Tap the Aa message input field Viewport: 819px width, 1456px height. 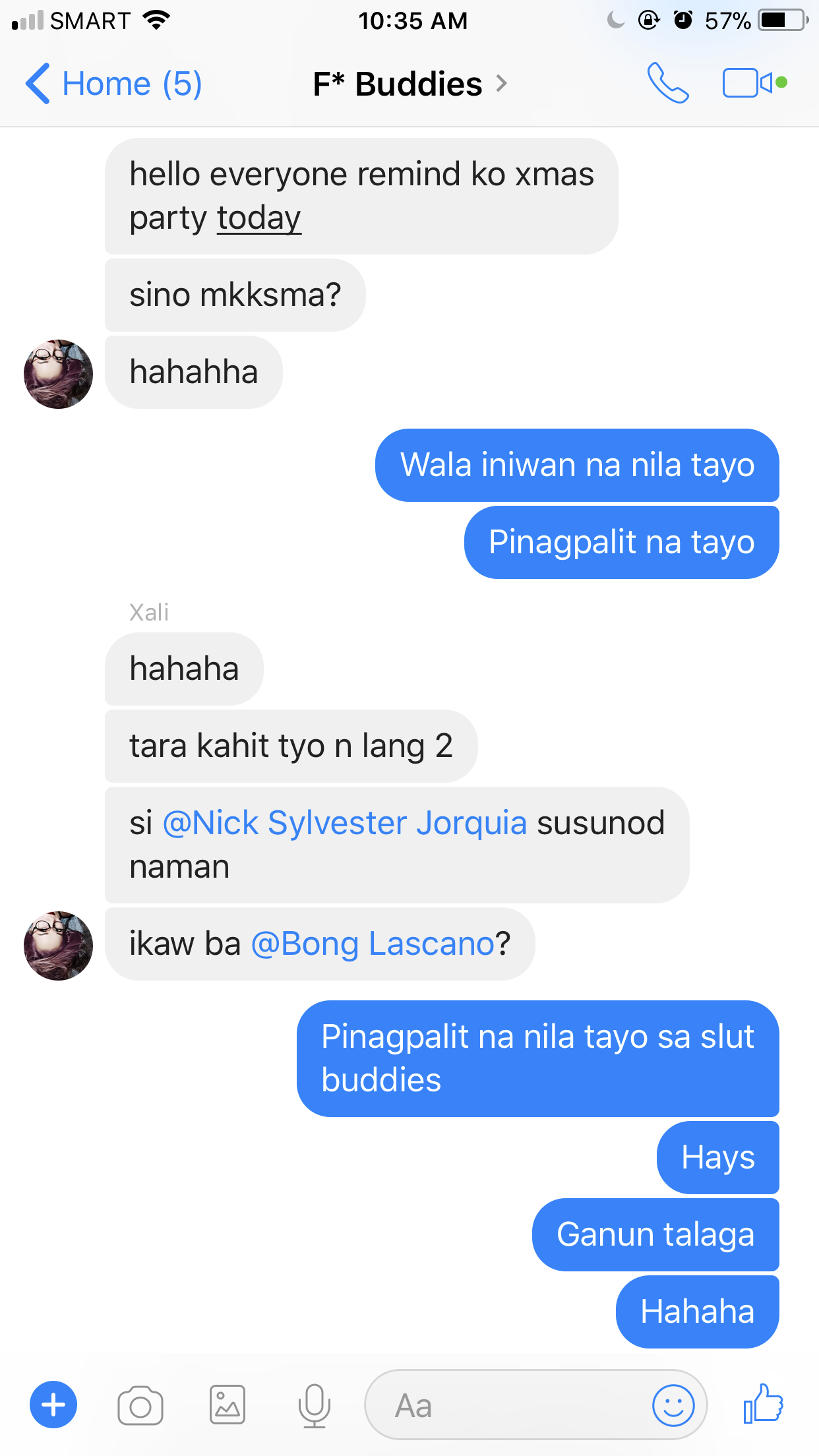tap(508, 1405)
